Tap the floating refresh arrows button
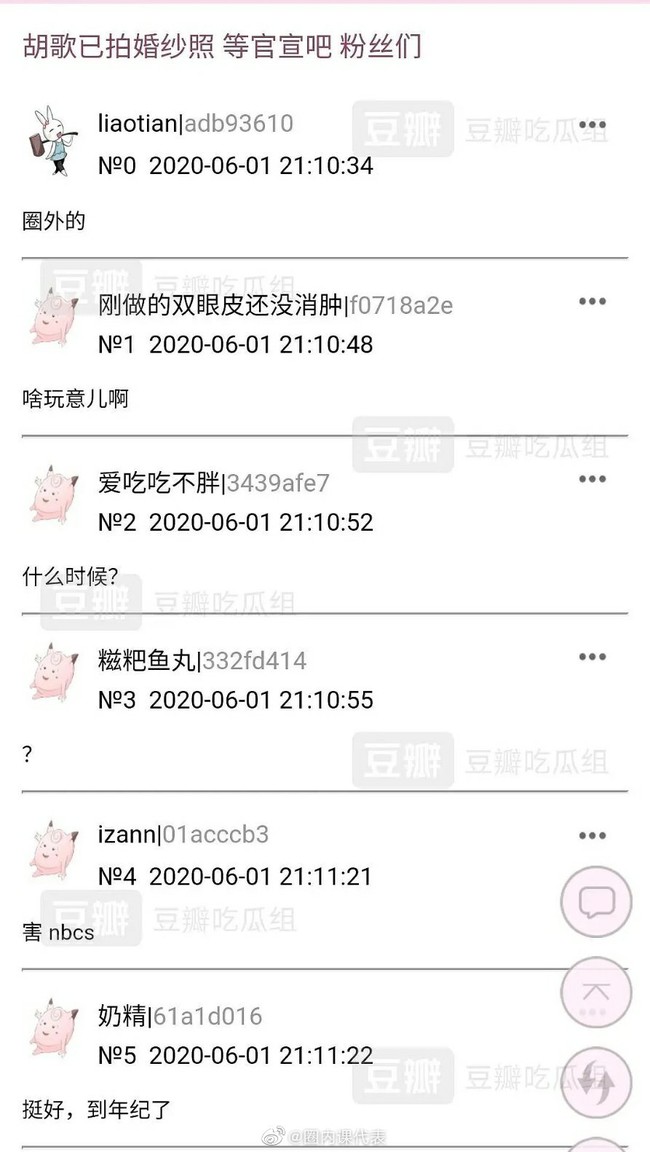 pos(596,1081)
